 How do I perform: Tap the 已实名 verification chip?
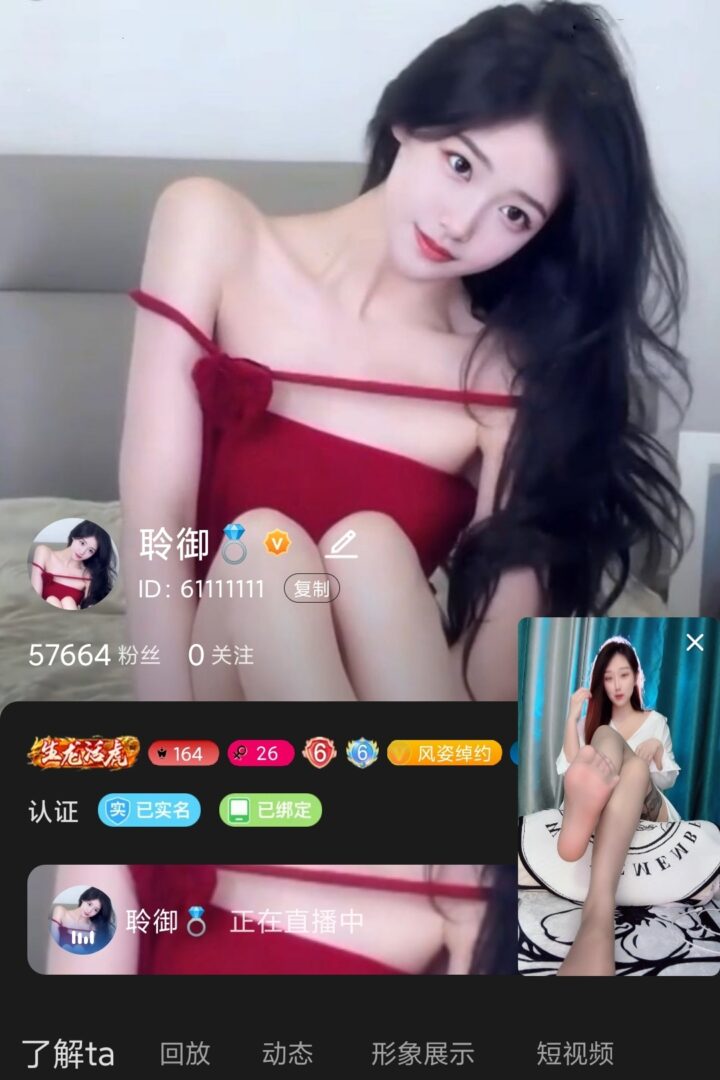pos(150,810)
